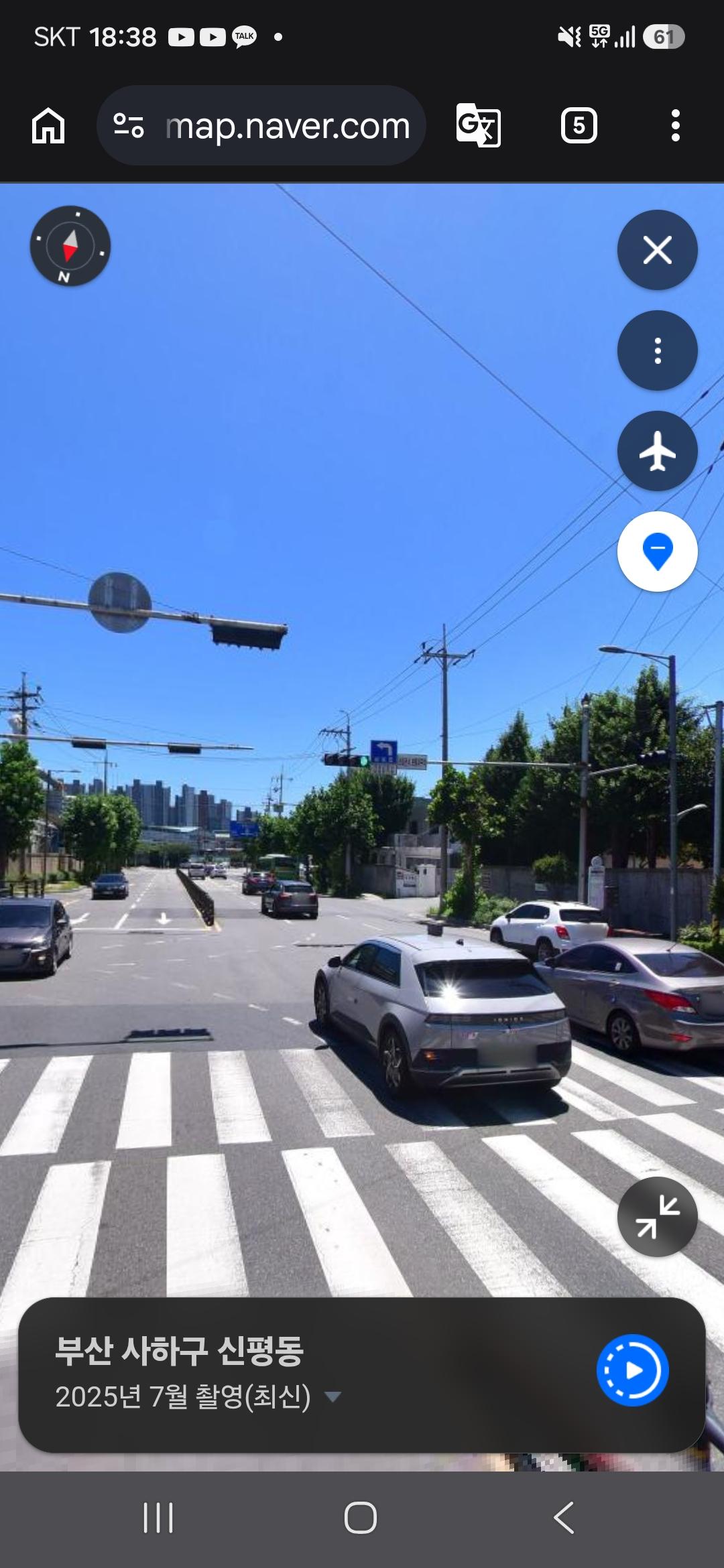Close the street view panorama
This screenshot has height=1568, width=724.
tap(657, 250)
